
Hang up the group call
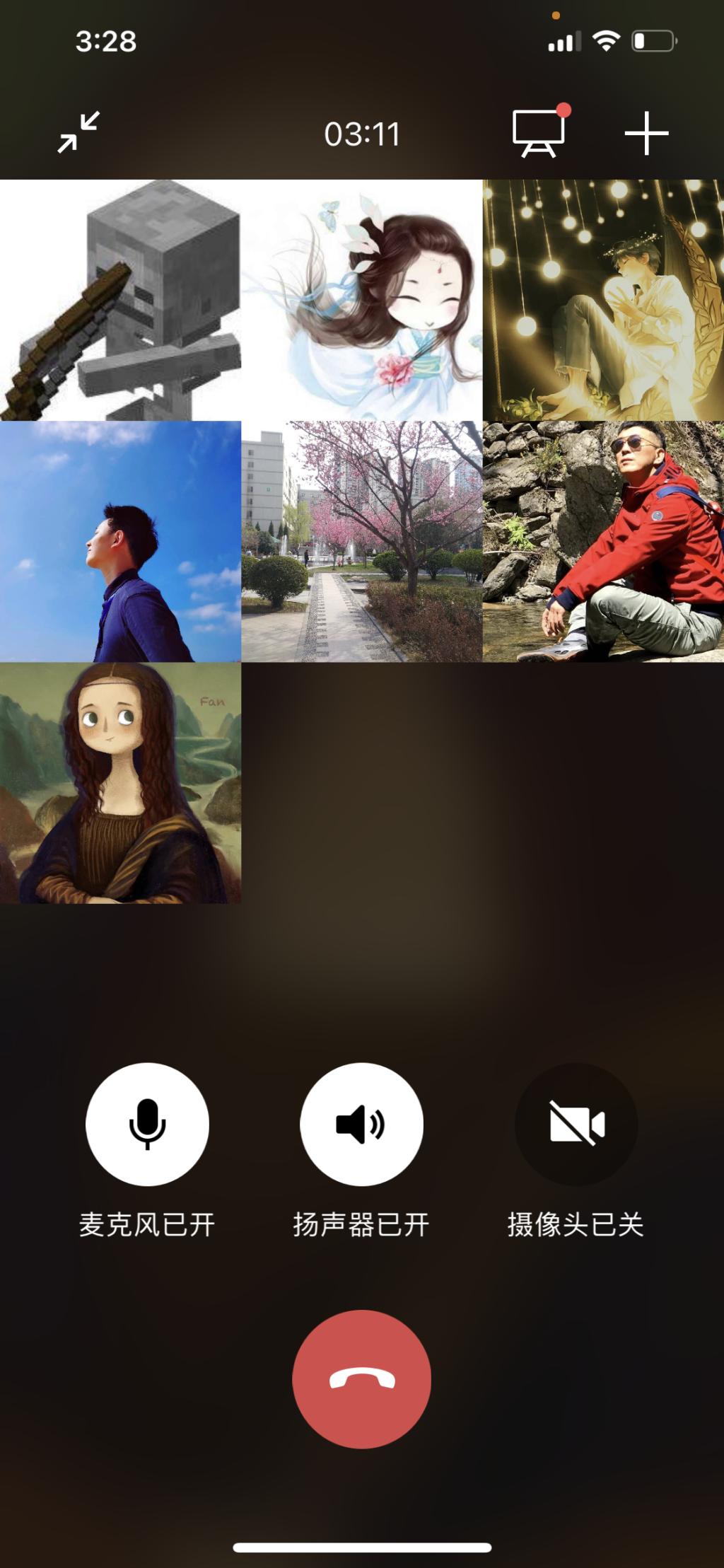[361, 1379]
